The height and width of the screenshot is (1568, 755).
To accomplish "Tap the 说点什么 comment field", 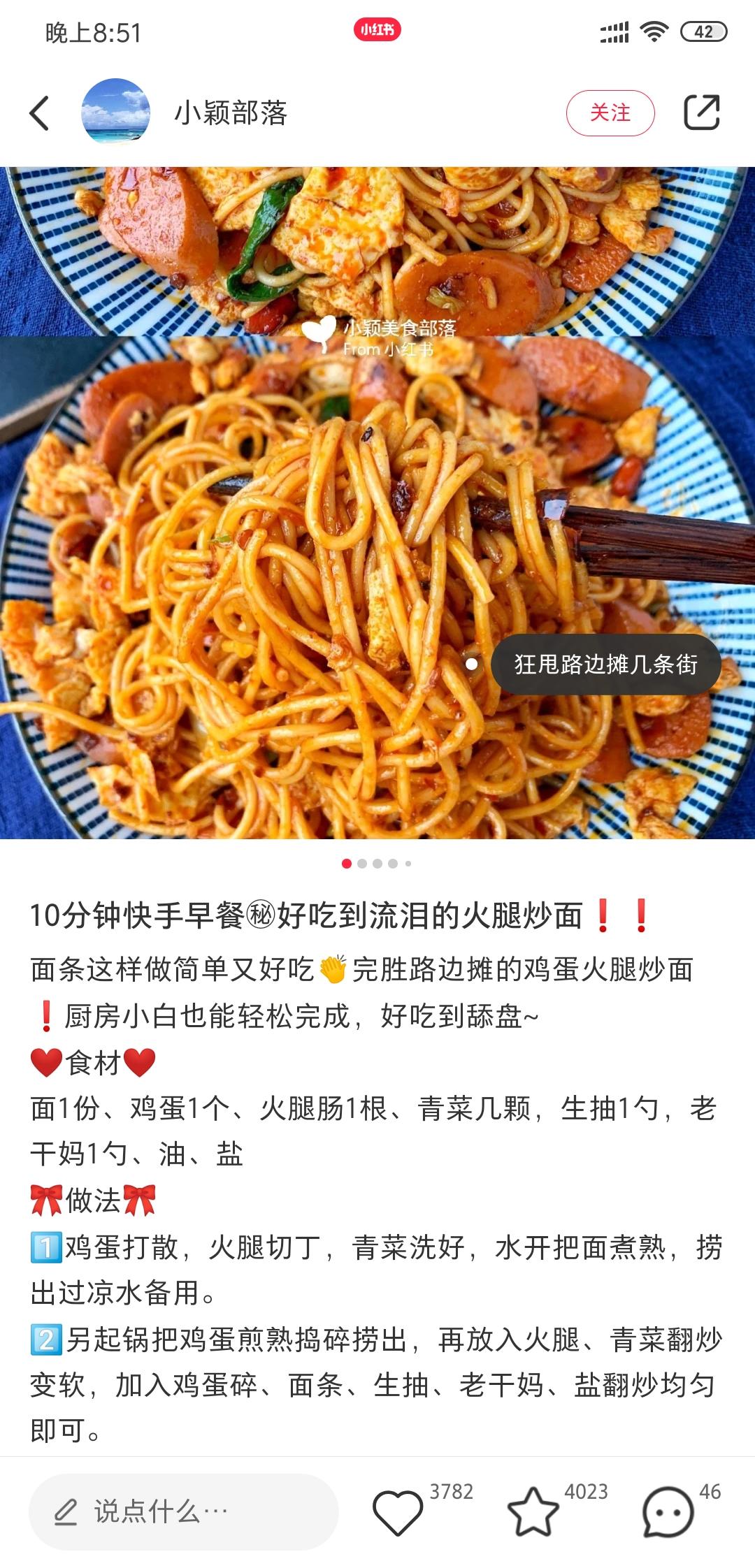I will 183,1511.
